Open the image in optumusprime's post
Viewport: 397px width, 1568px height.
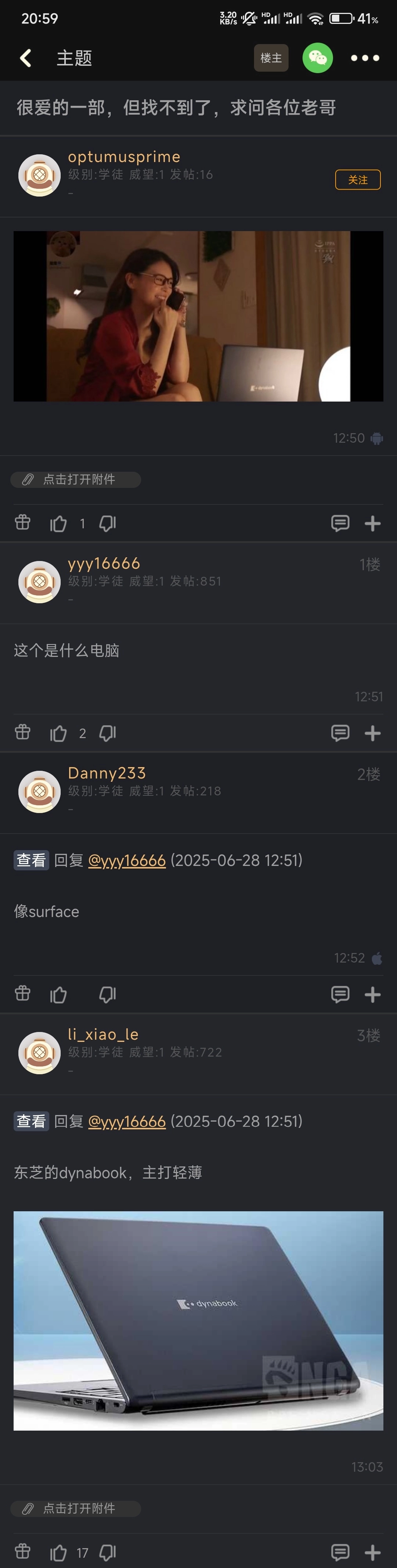(x=198, y=316)
